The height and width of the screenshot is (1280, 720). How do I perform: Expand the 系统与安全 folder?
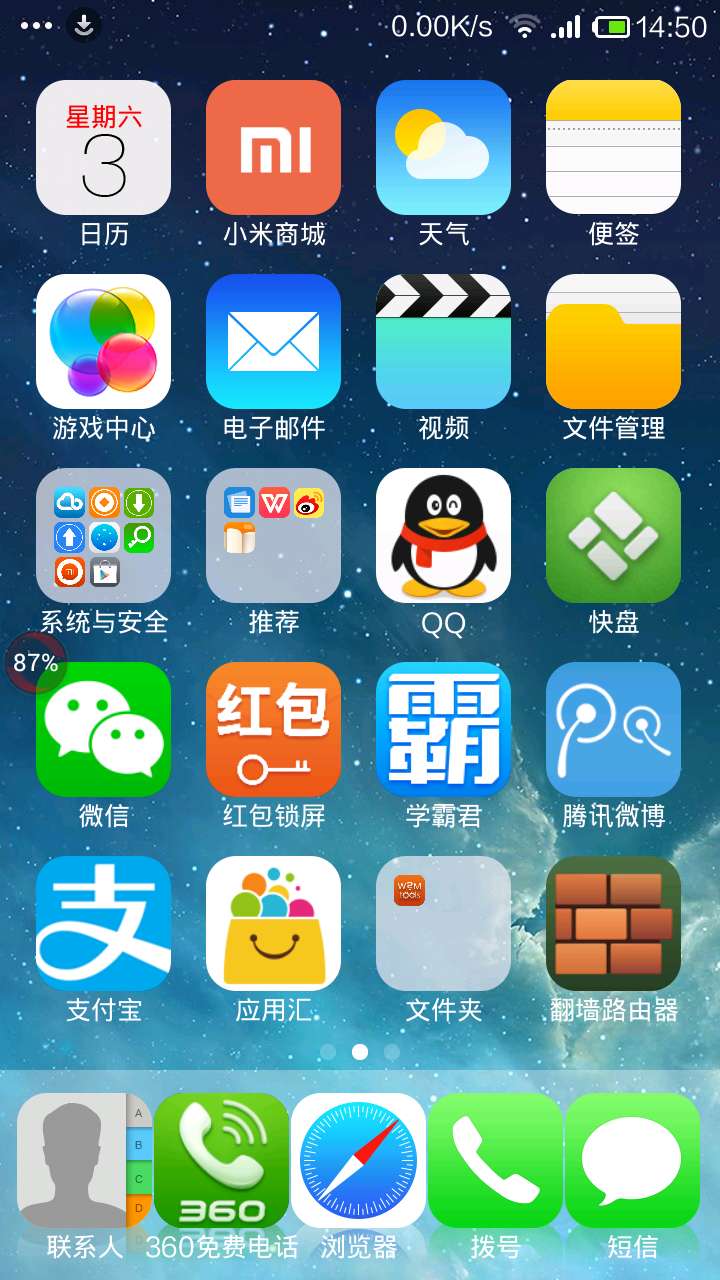pos(103,536)
